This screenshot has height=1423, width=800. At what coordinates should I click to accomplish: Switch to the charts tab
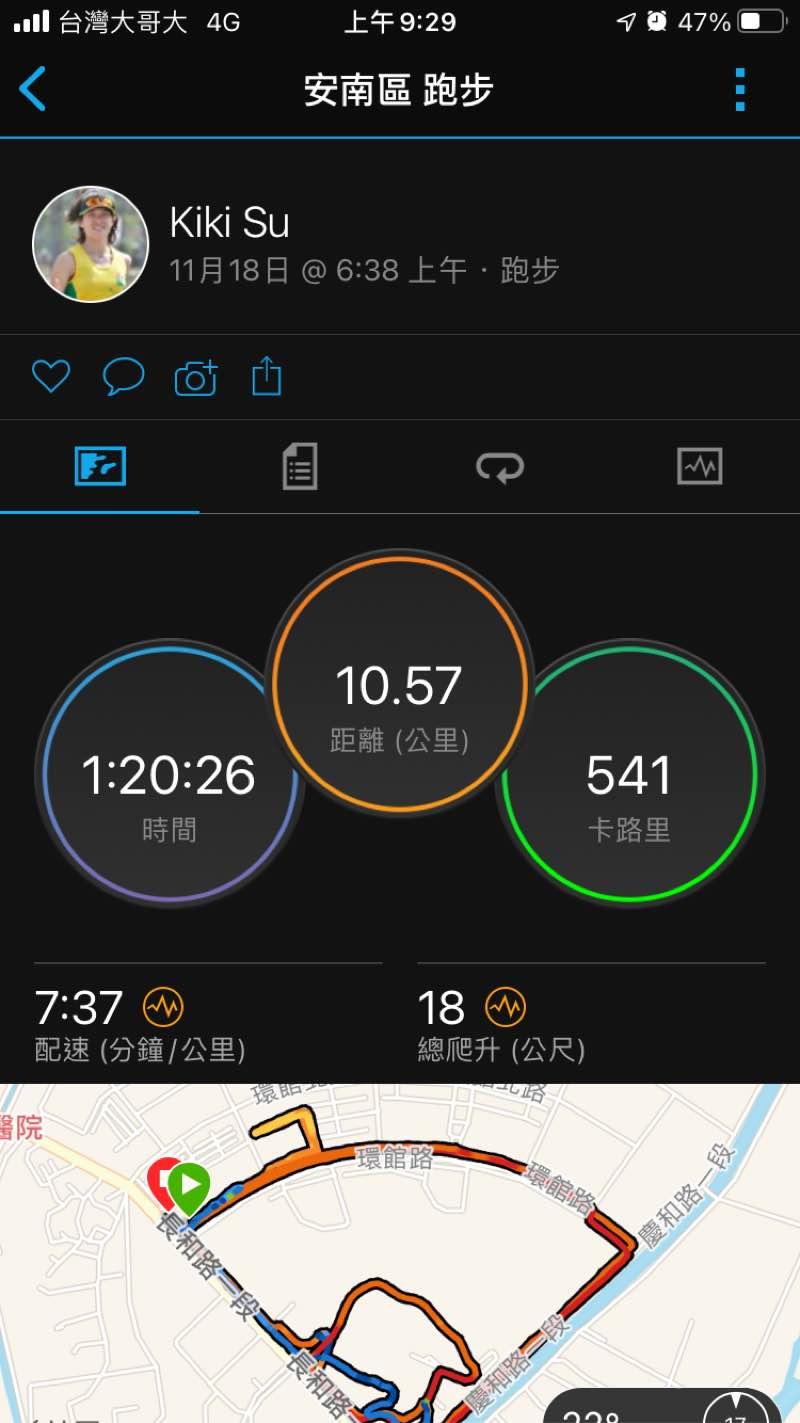pyautogui.click(x=699, y=466)
